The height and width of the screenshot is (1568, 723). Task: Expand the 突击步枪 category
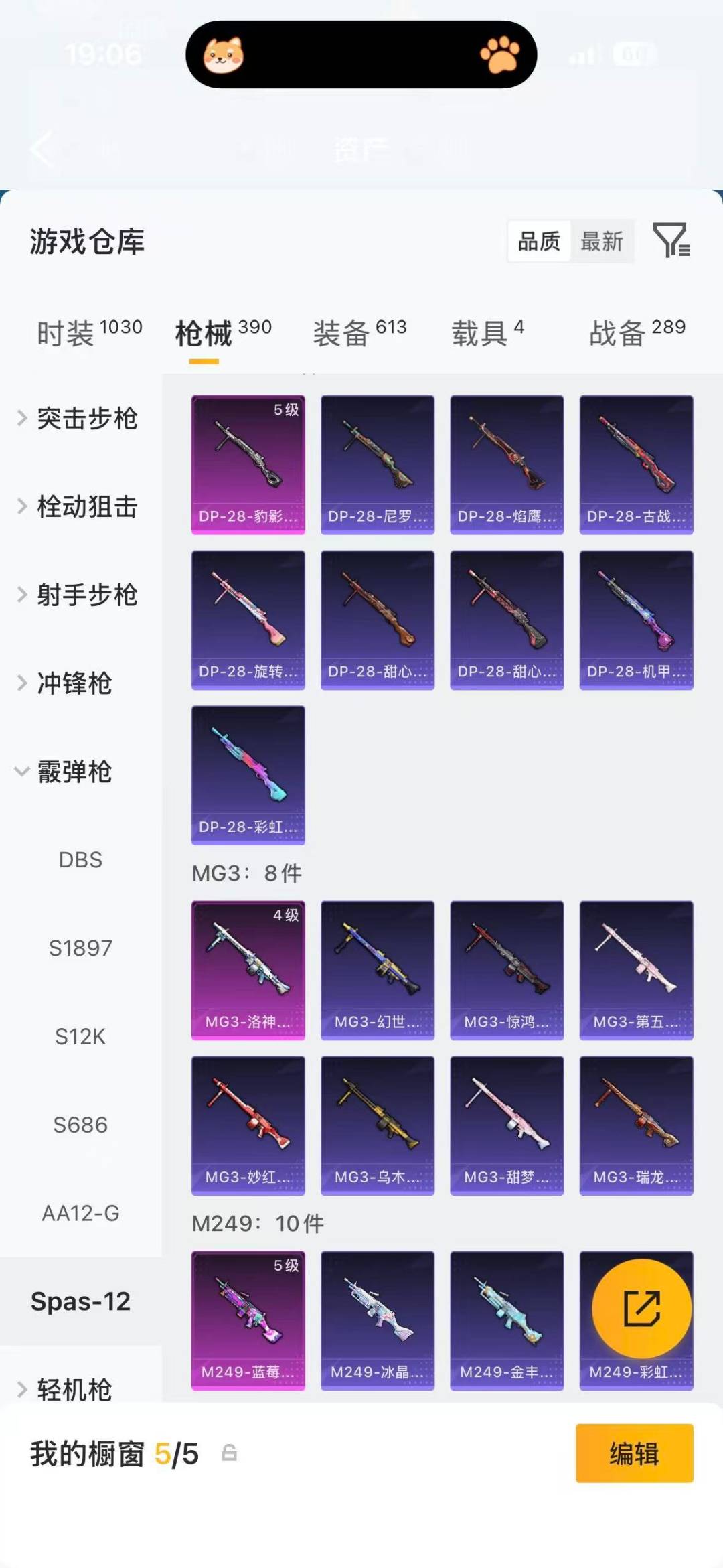pyautogui.click(x=88, y=419)
